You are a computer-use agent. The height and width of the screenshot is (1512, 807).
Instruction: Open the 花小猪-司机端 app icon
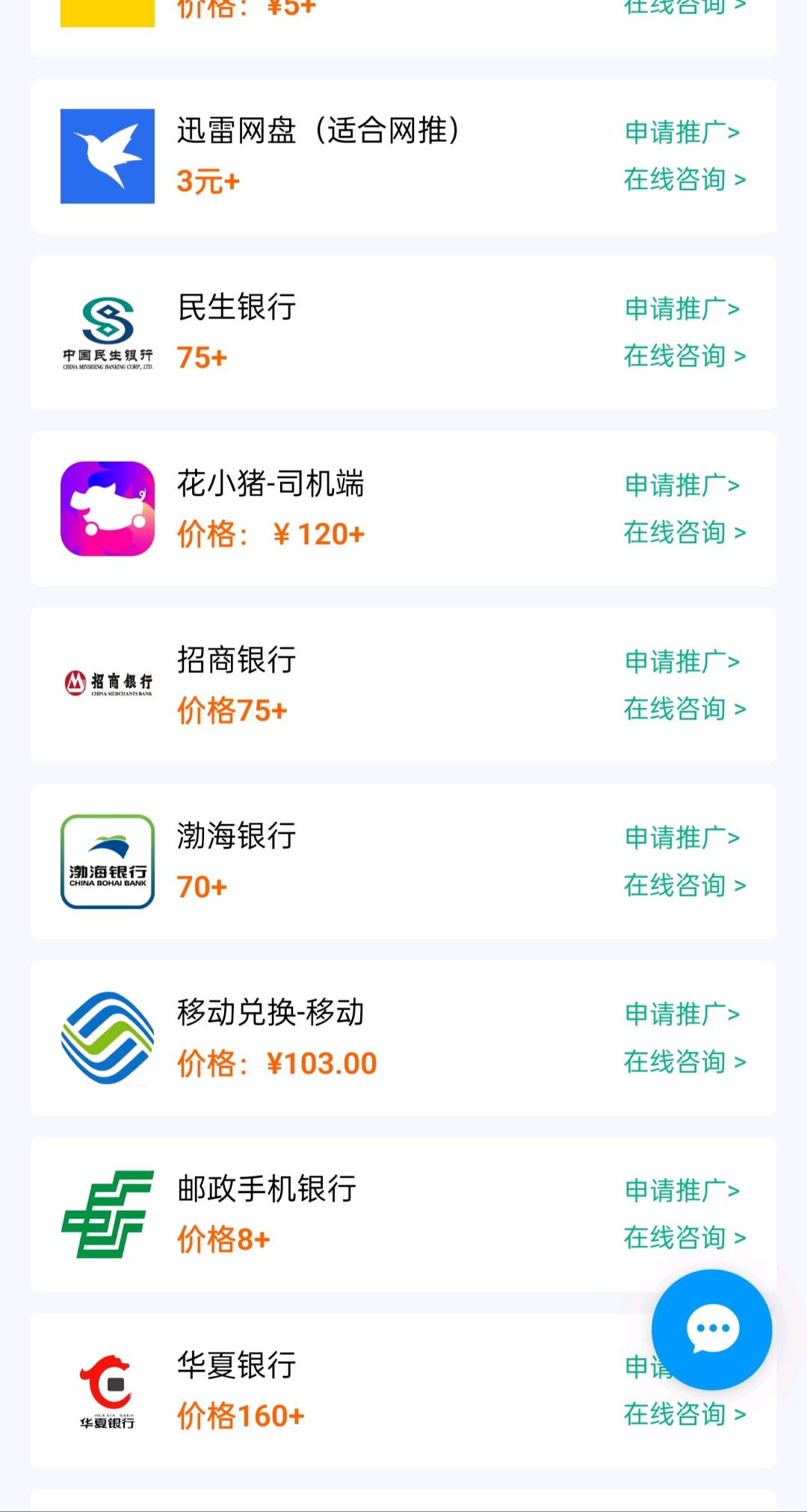(108, 509)
